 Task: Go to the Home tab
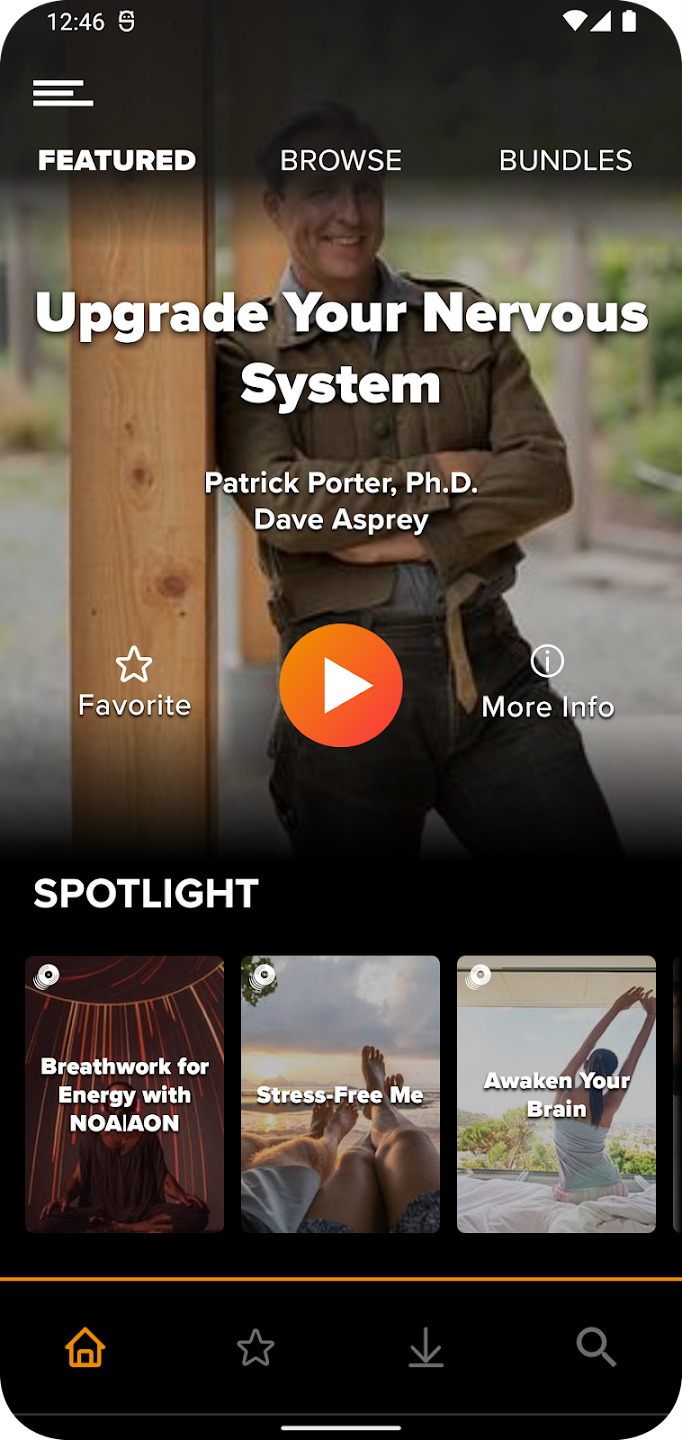click(x=85, y=1348)
